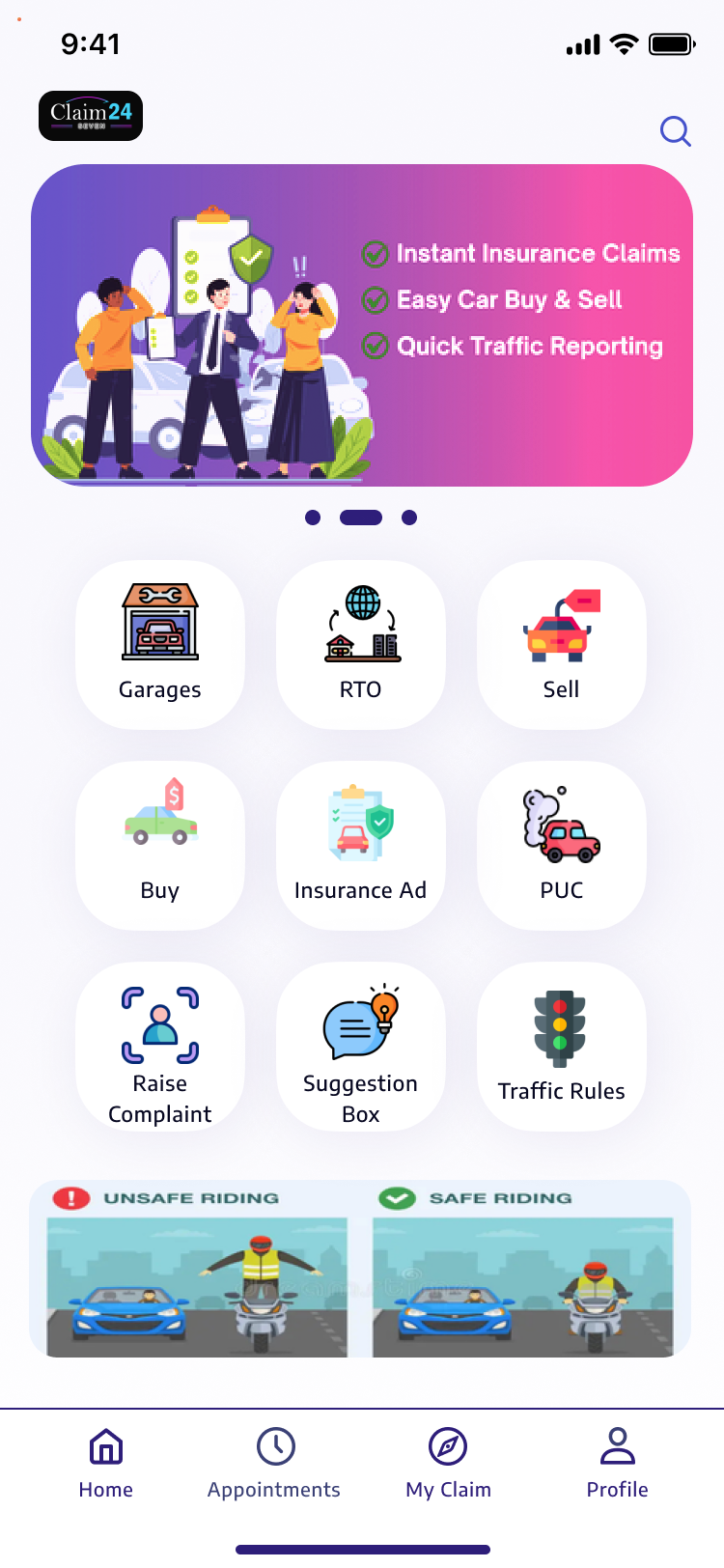Tap the Suggestion Box bulb icon
Screen dimensions: 724x1568
pos(360,1023)
